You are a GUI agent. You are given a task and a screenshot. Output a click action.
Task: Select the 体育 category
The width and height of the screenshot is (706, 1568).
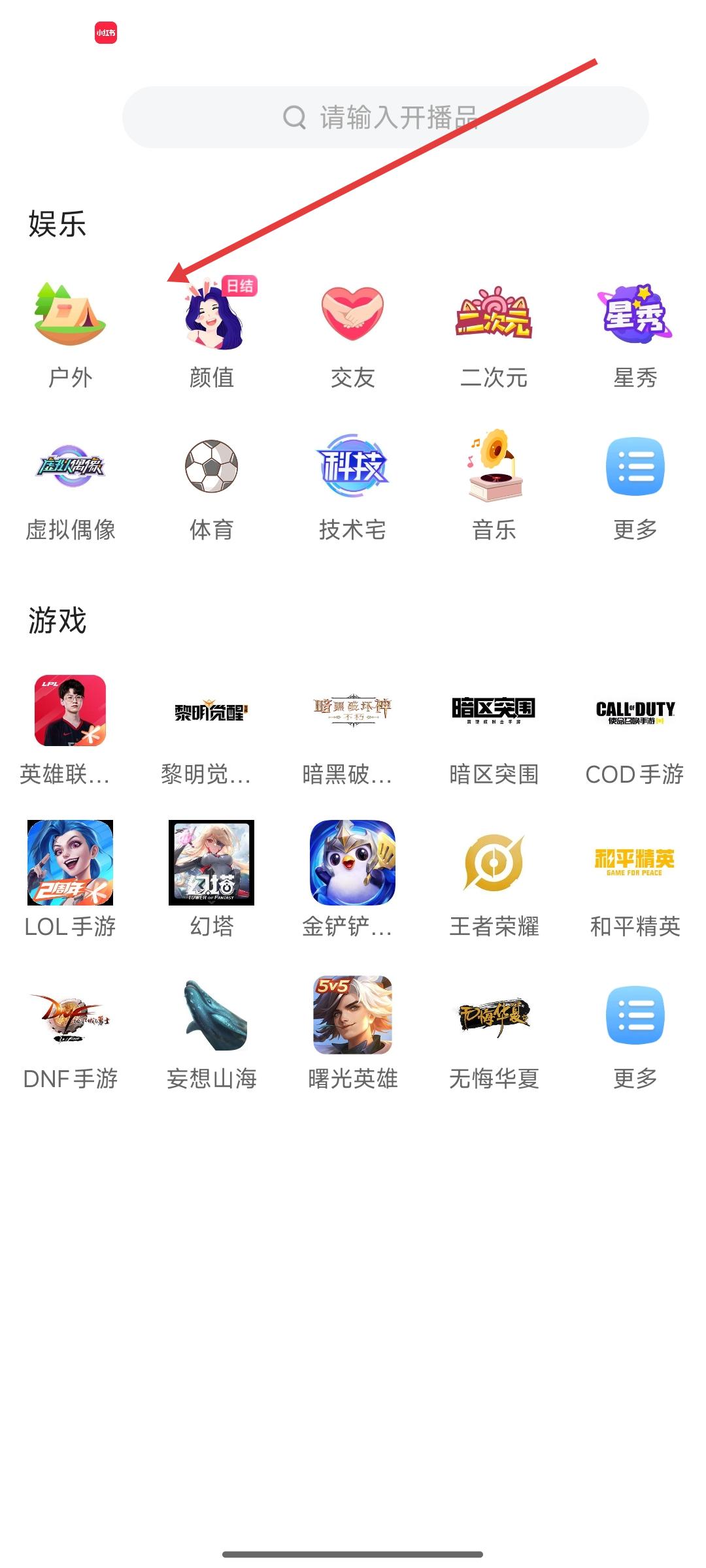coord(212,487)
